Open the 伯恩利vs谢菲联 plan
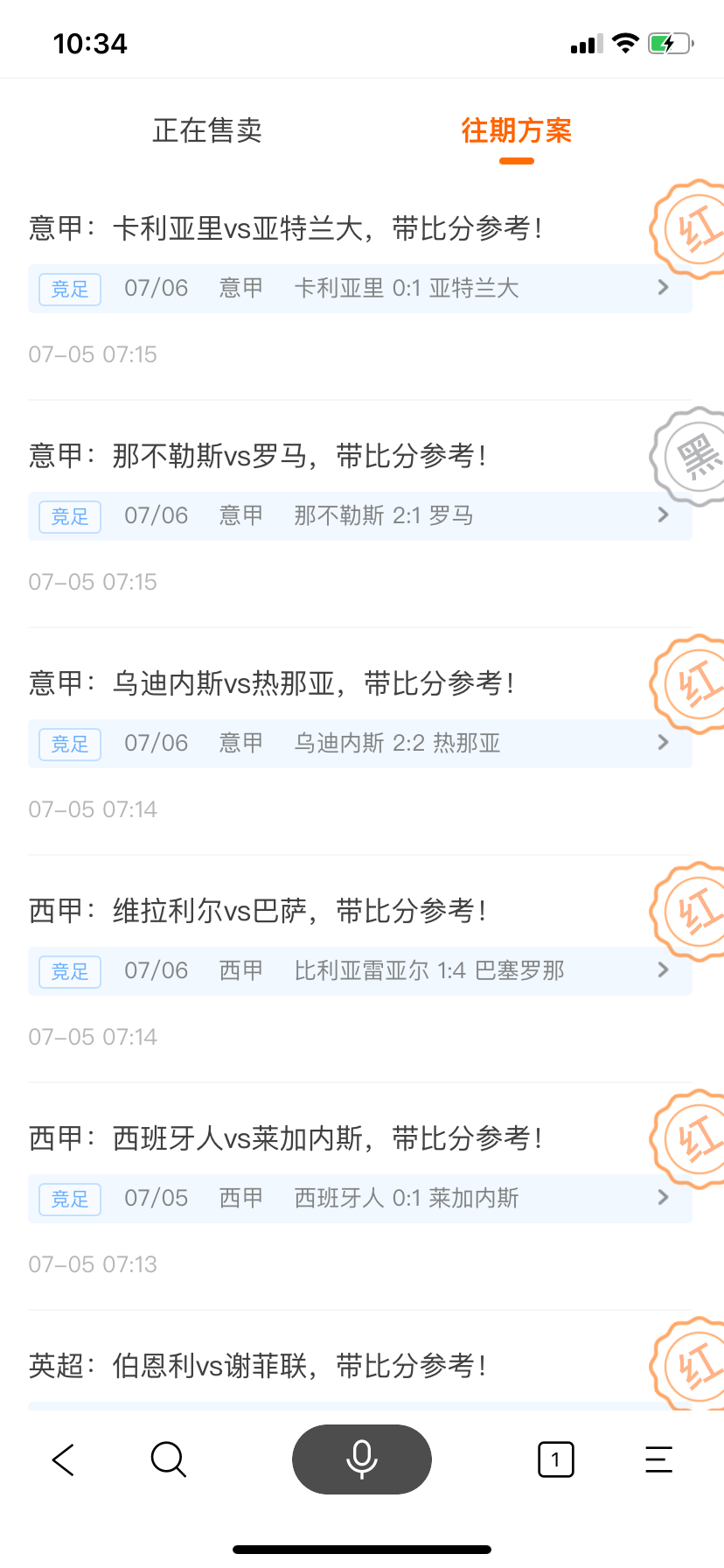The image size is (724, 1568). point(257,1366)
